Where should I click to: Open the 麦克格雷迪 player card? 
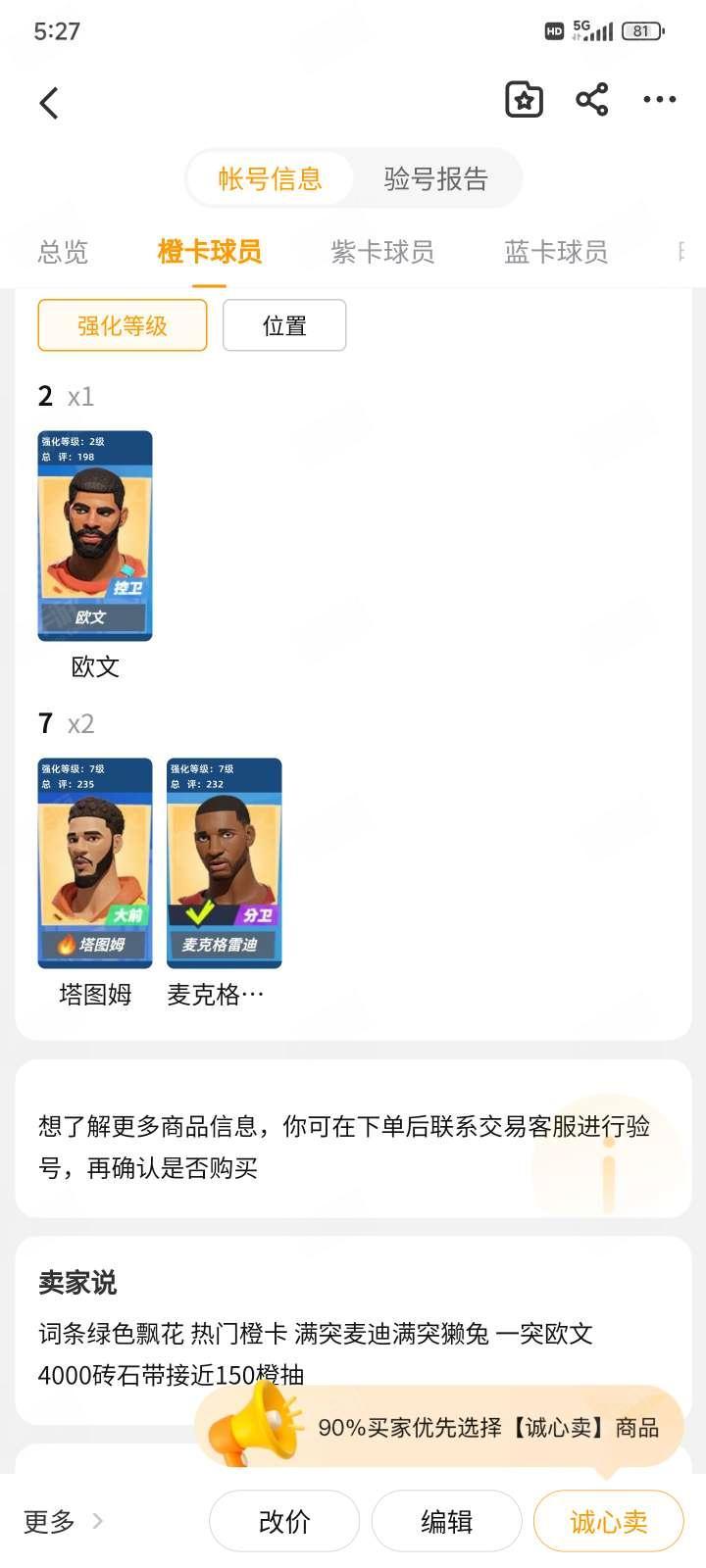(224, 863)
